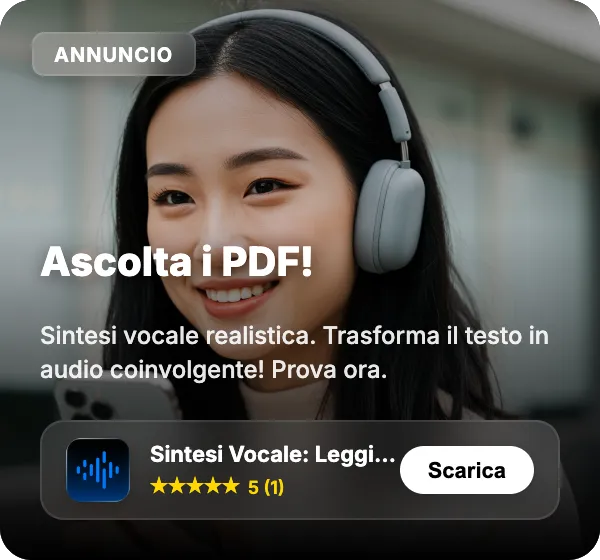
Task: Open the Ascolta i PDF ad card
Action: tap(177, 262)
